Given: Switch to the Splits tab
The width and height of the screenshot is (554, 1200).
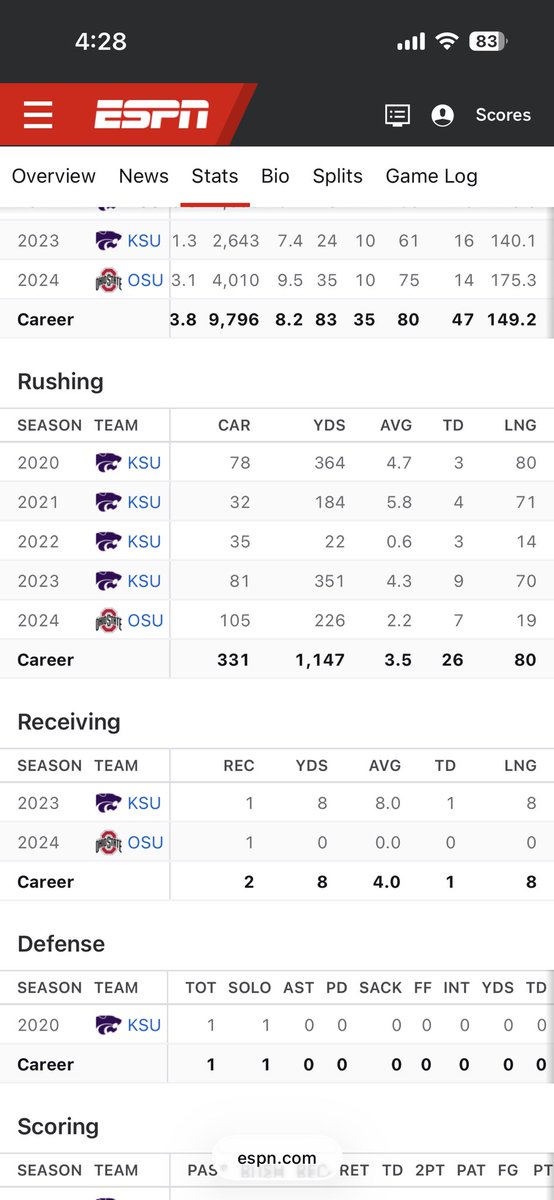Looking at the screenshot, I should coord(338,176).
